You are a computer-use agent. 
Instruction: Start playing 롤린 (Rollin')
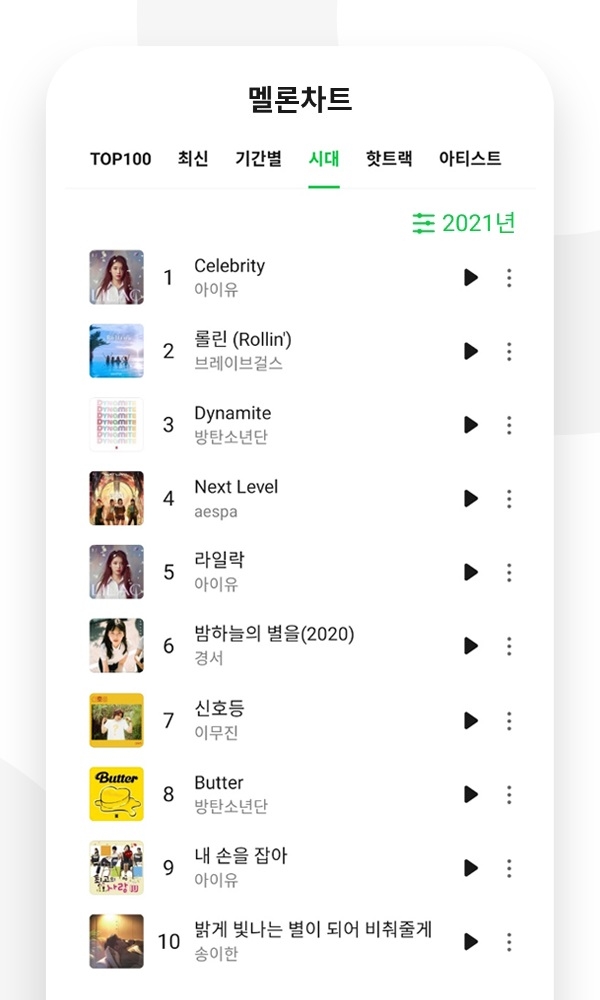click(x=471, y=351)
